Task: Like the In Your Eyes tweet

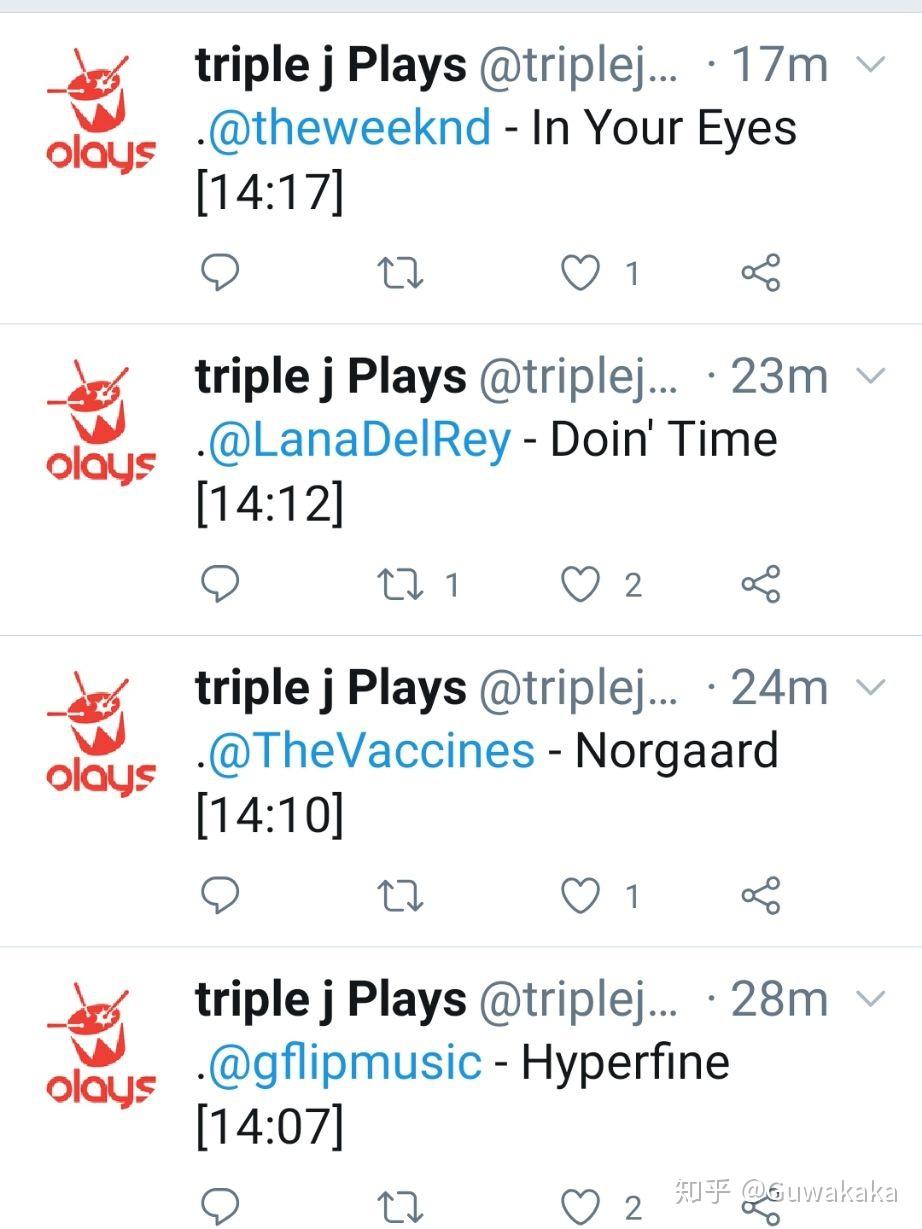Action: 580,272
